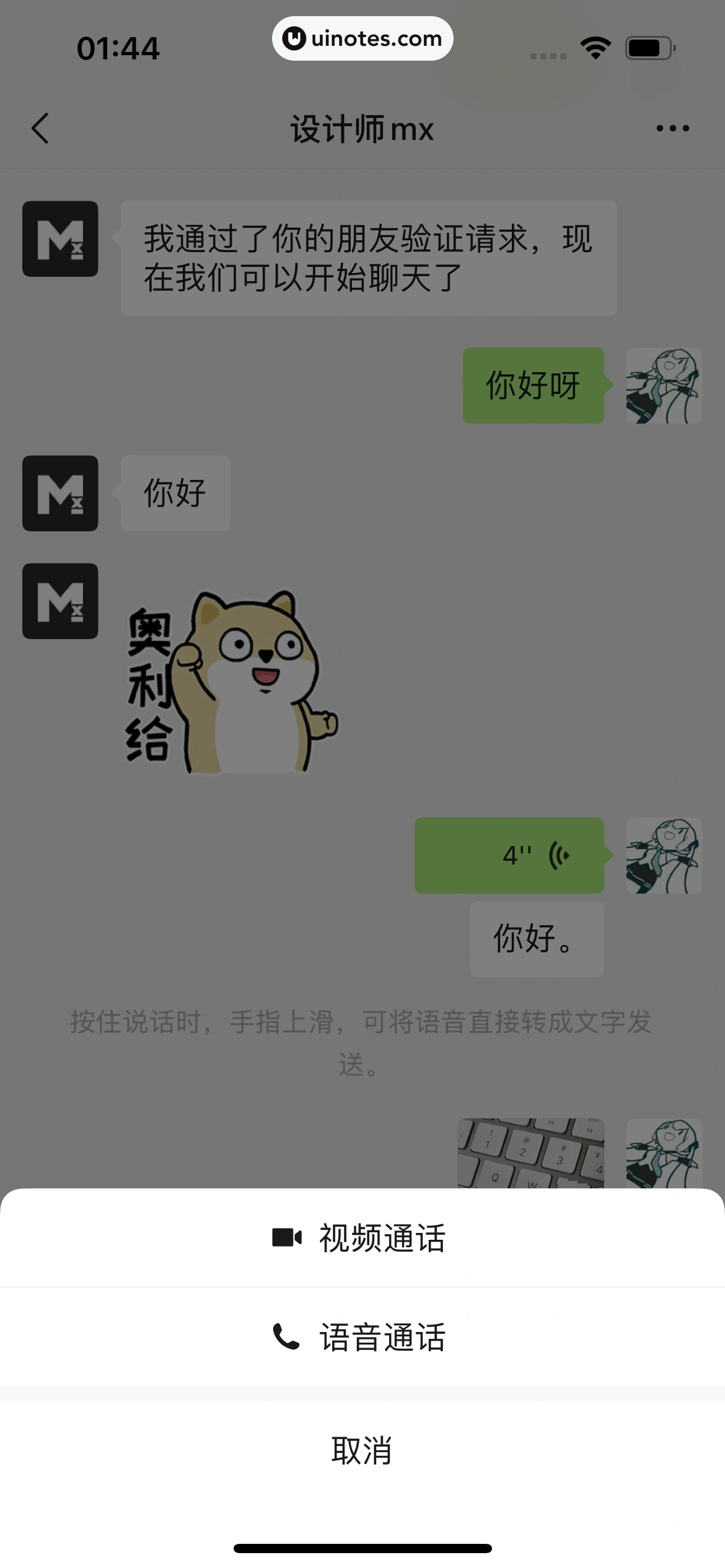Select the 你好呀 green message bubble
This screenshot has height=1568, width=725.
coord(533,385)
